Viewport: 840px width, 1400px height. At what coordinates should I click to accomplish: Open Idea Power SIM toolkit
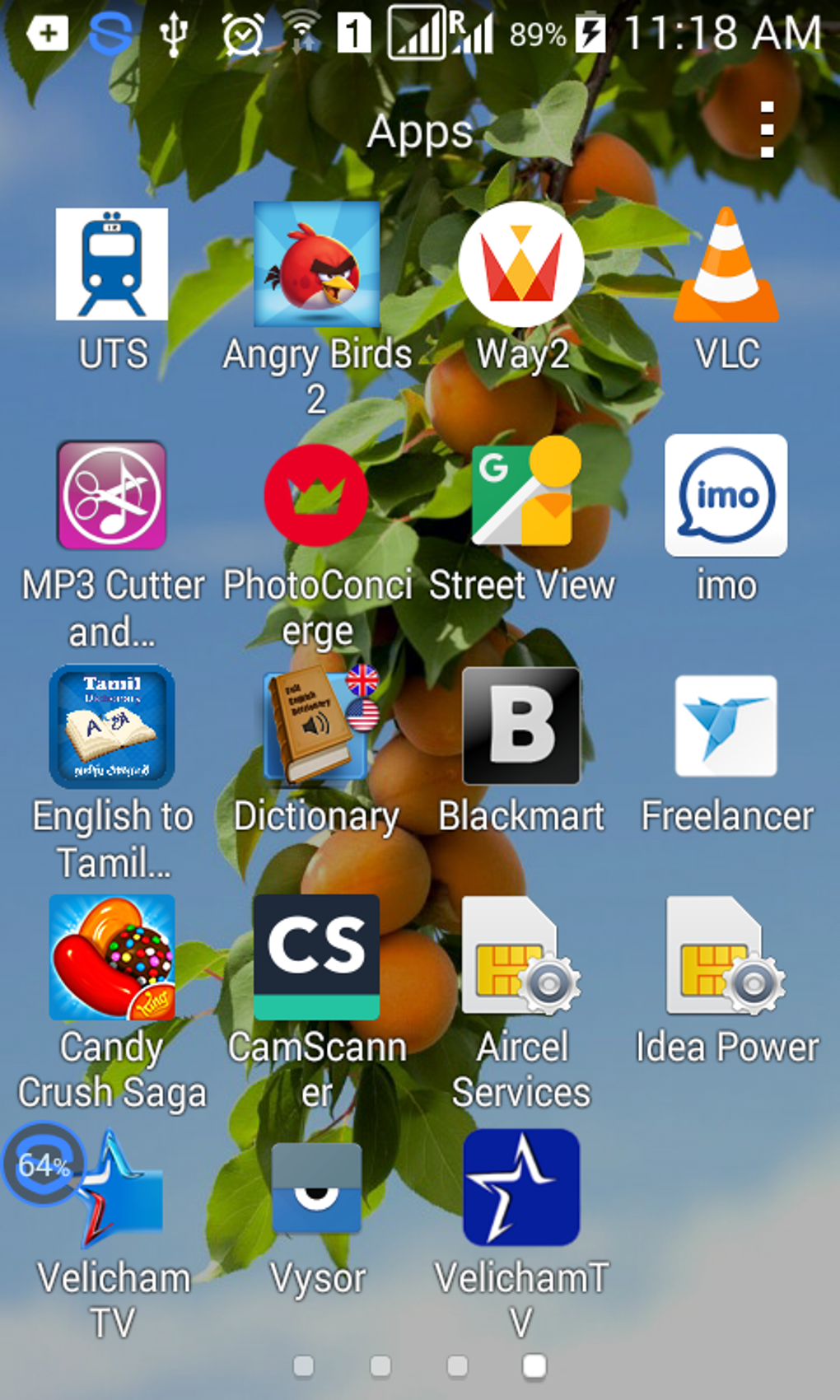(726, 957)
